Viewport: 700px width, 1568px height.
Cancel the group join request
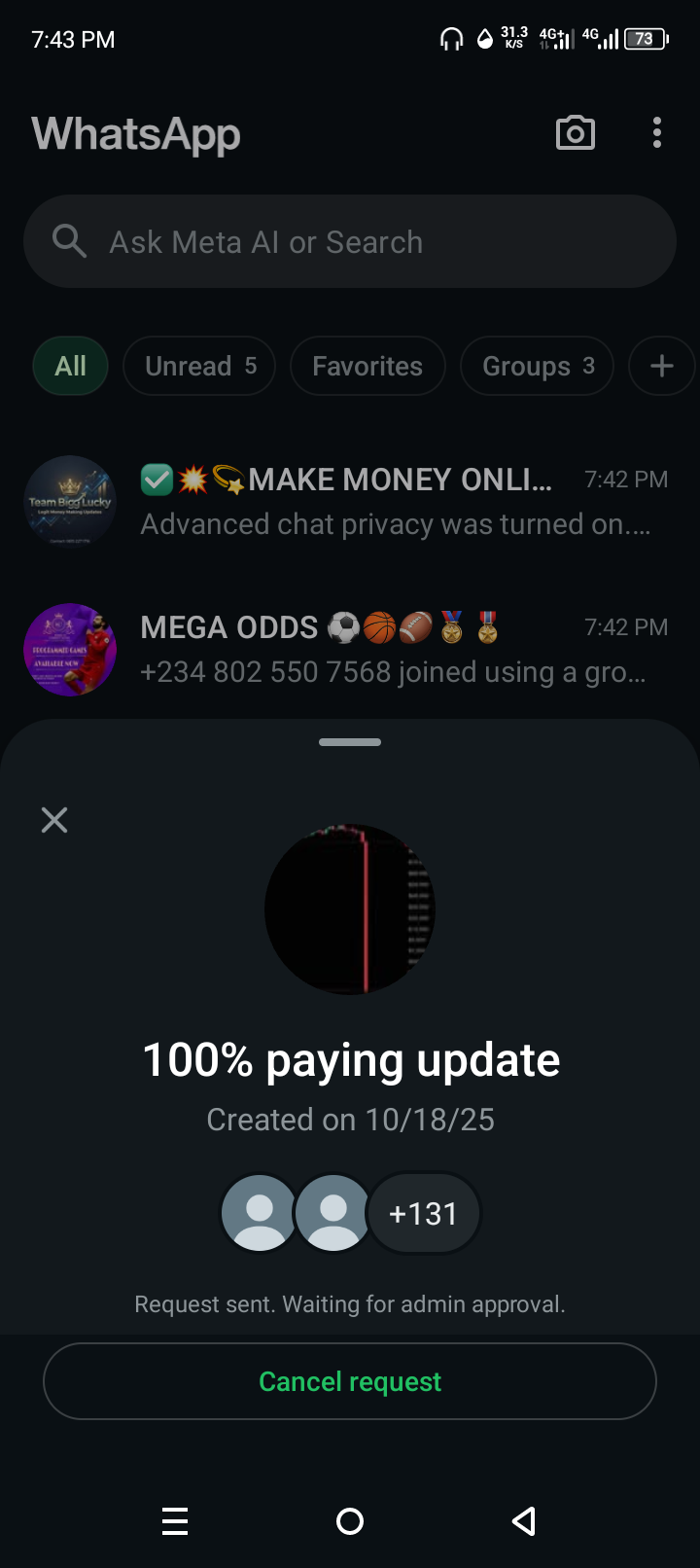(x=350, y=1381)
